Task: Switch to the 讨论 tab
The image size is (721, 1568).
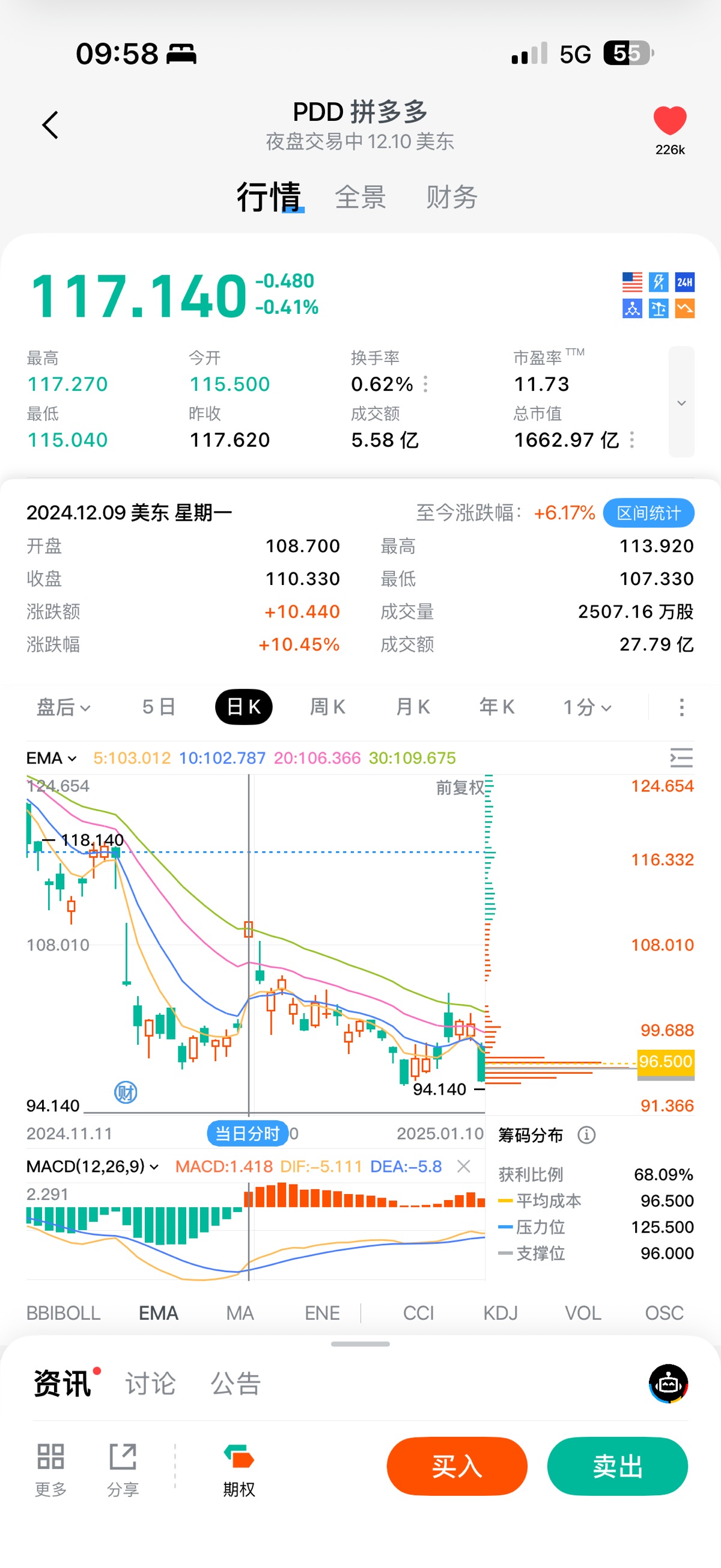Action: click(150, 1383)
